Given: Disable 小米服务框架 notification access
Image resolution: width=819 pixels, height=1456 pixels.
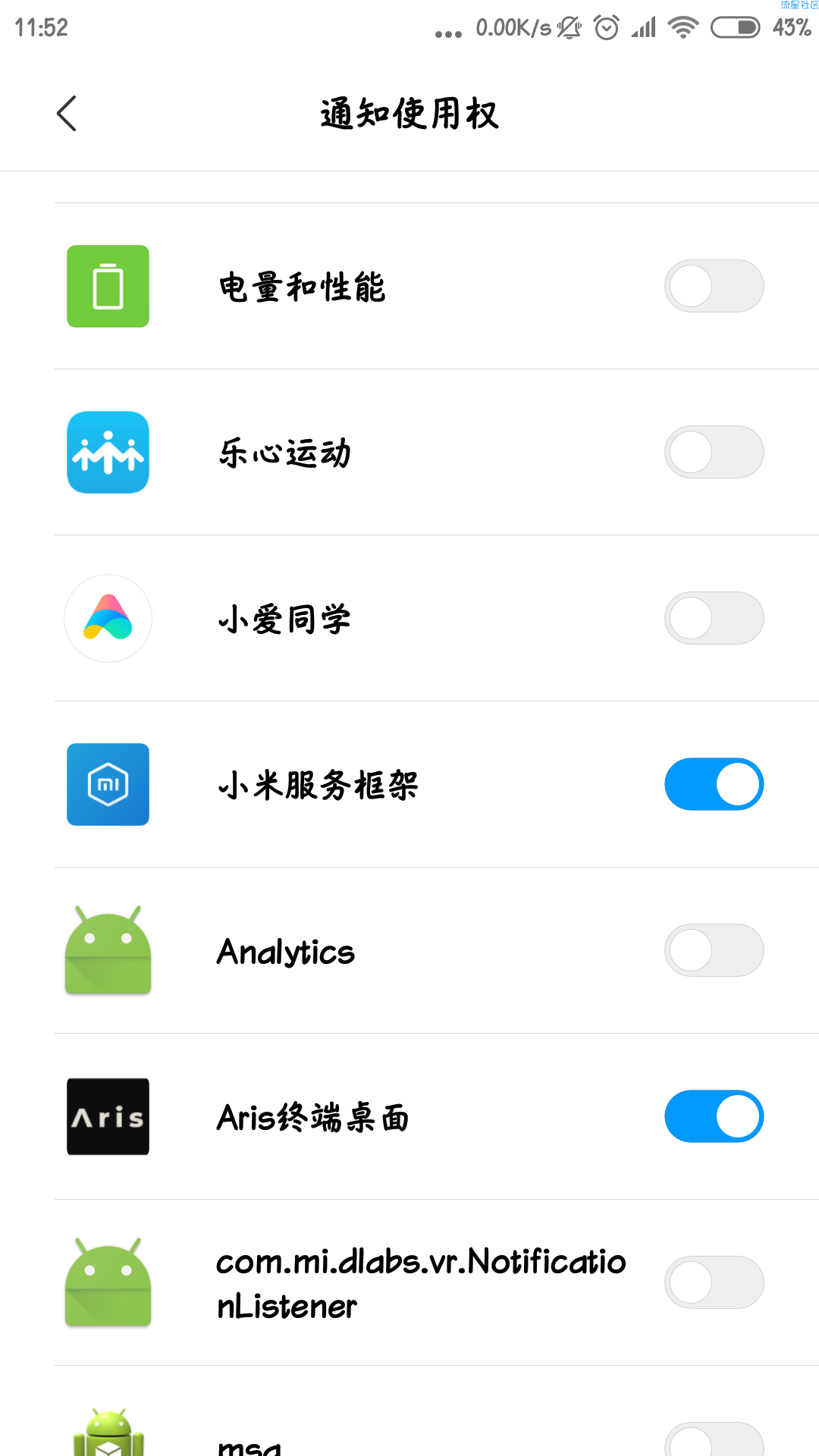Looking at the screenshot, I should tap(714, 784).
